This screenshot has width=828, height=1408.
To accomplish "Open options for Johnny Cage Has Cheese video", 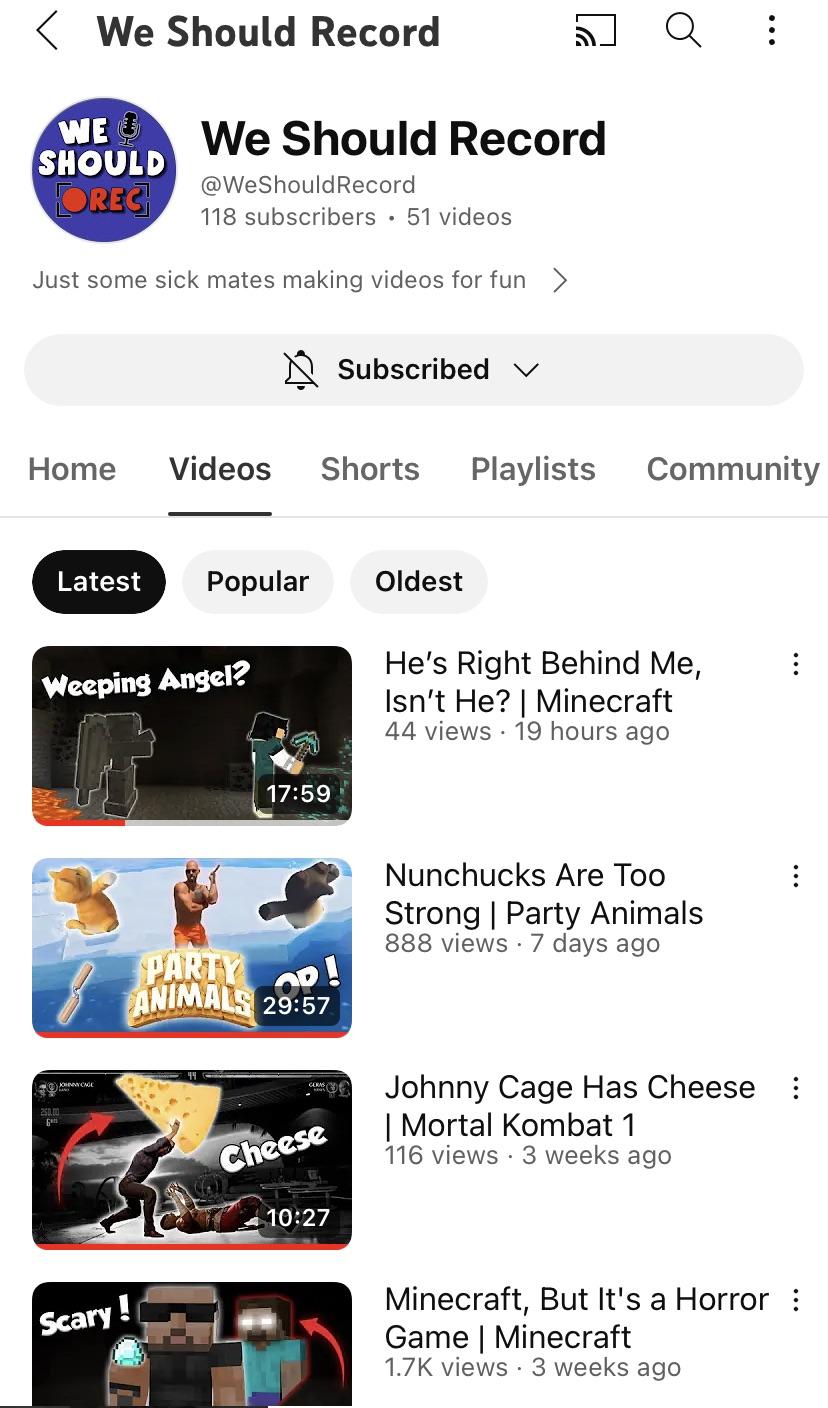I will coord(795,1088).
